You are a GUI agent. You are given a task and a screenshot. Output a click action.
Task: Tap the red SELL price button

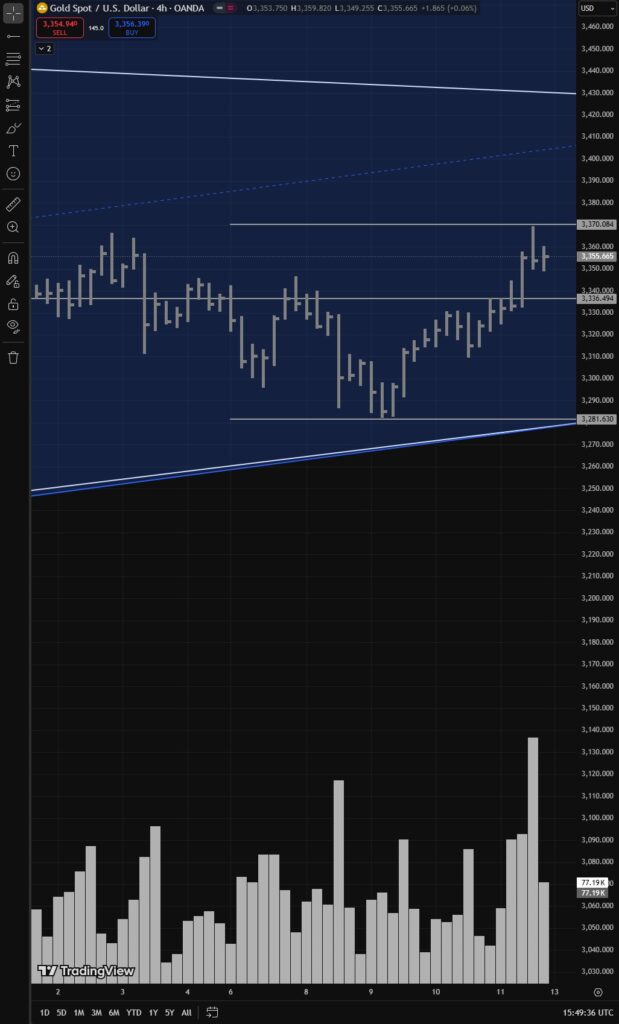click(x=61, y=27)
